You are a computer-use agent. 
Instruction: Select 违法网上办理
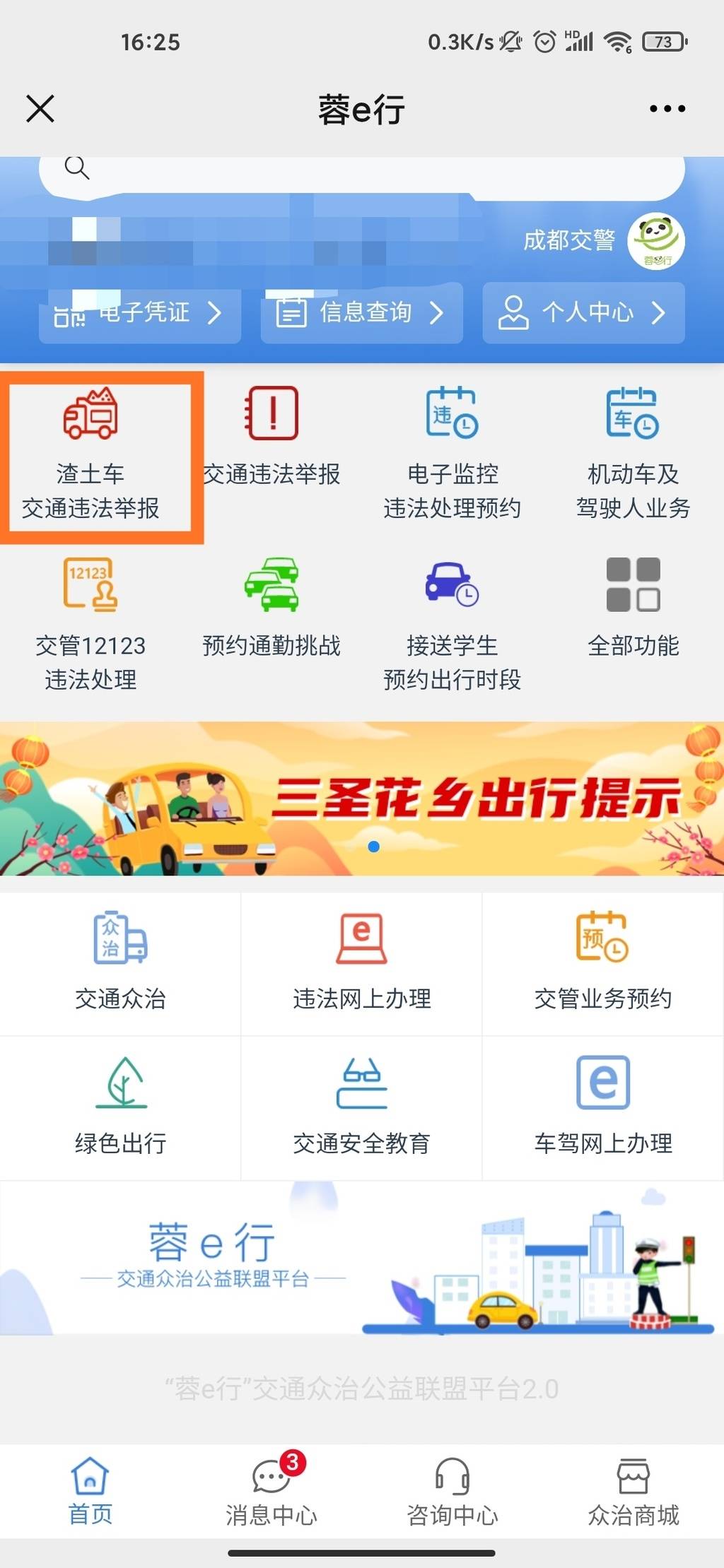(361, 961)
